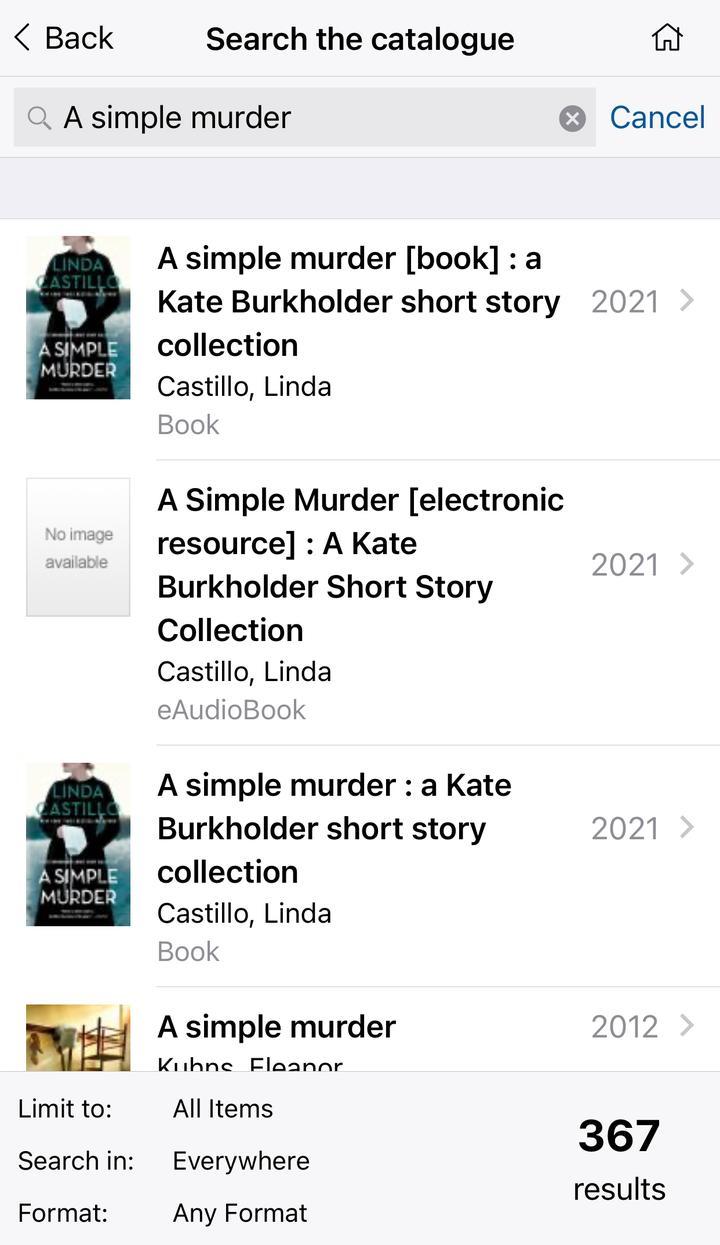Tap the catalogue search field
This screenshot has height=1245, width=720.
300,118
